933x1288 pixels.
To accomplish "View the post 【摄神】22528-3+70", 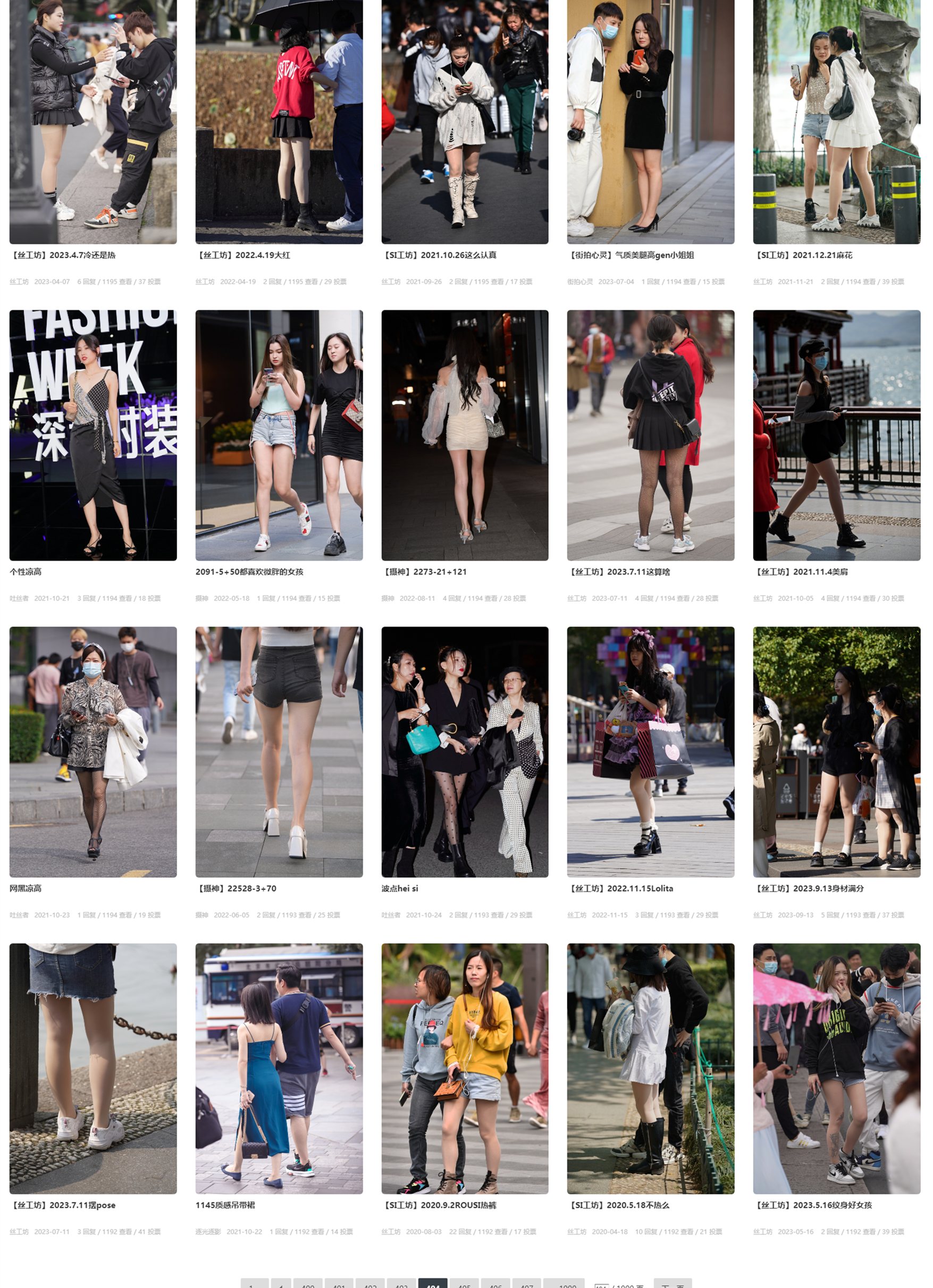I will point(236,888).
